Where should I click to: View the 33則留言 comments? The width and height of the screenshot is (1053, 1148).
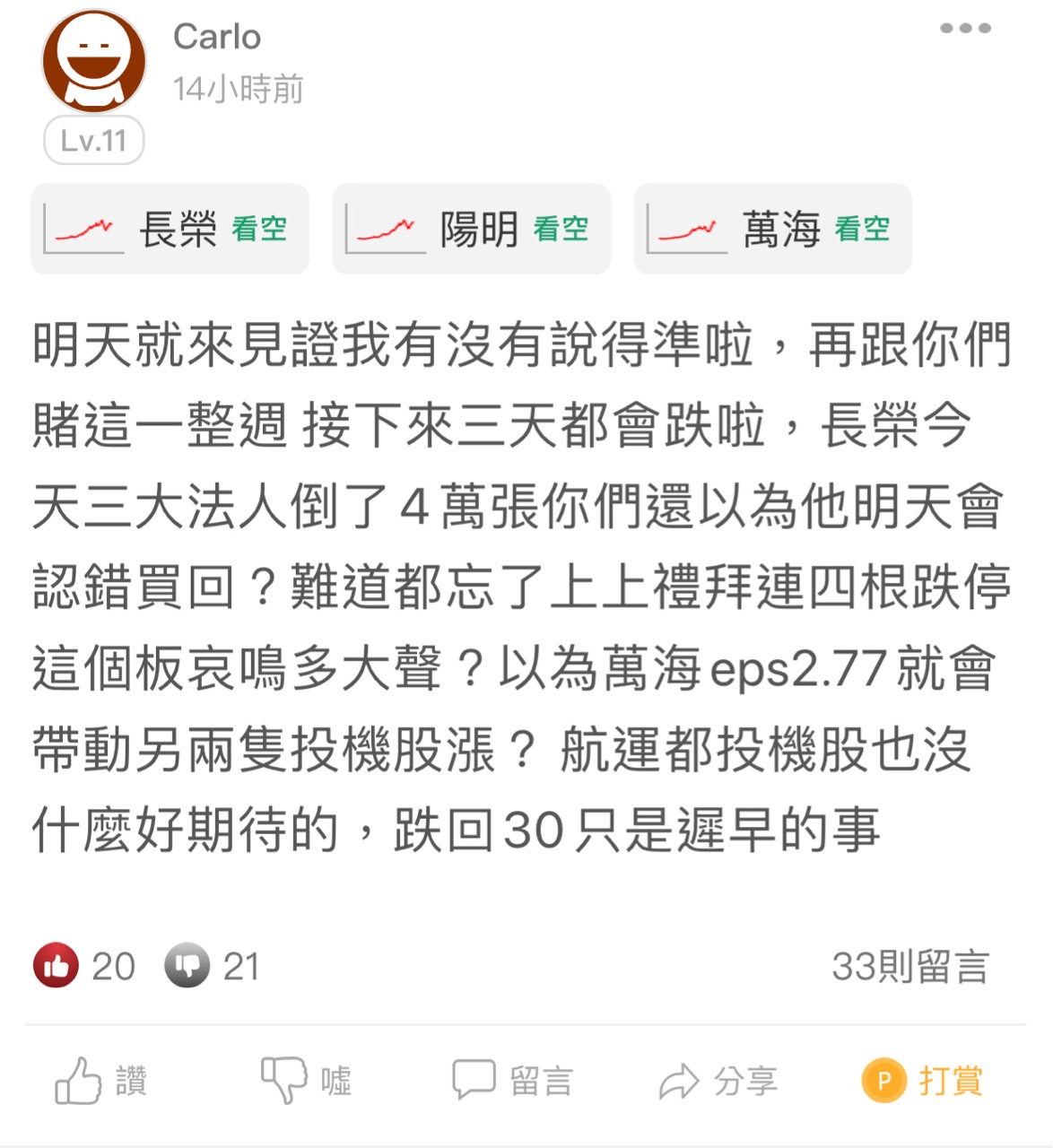909,967
